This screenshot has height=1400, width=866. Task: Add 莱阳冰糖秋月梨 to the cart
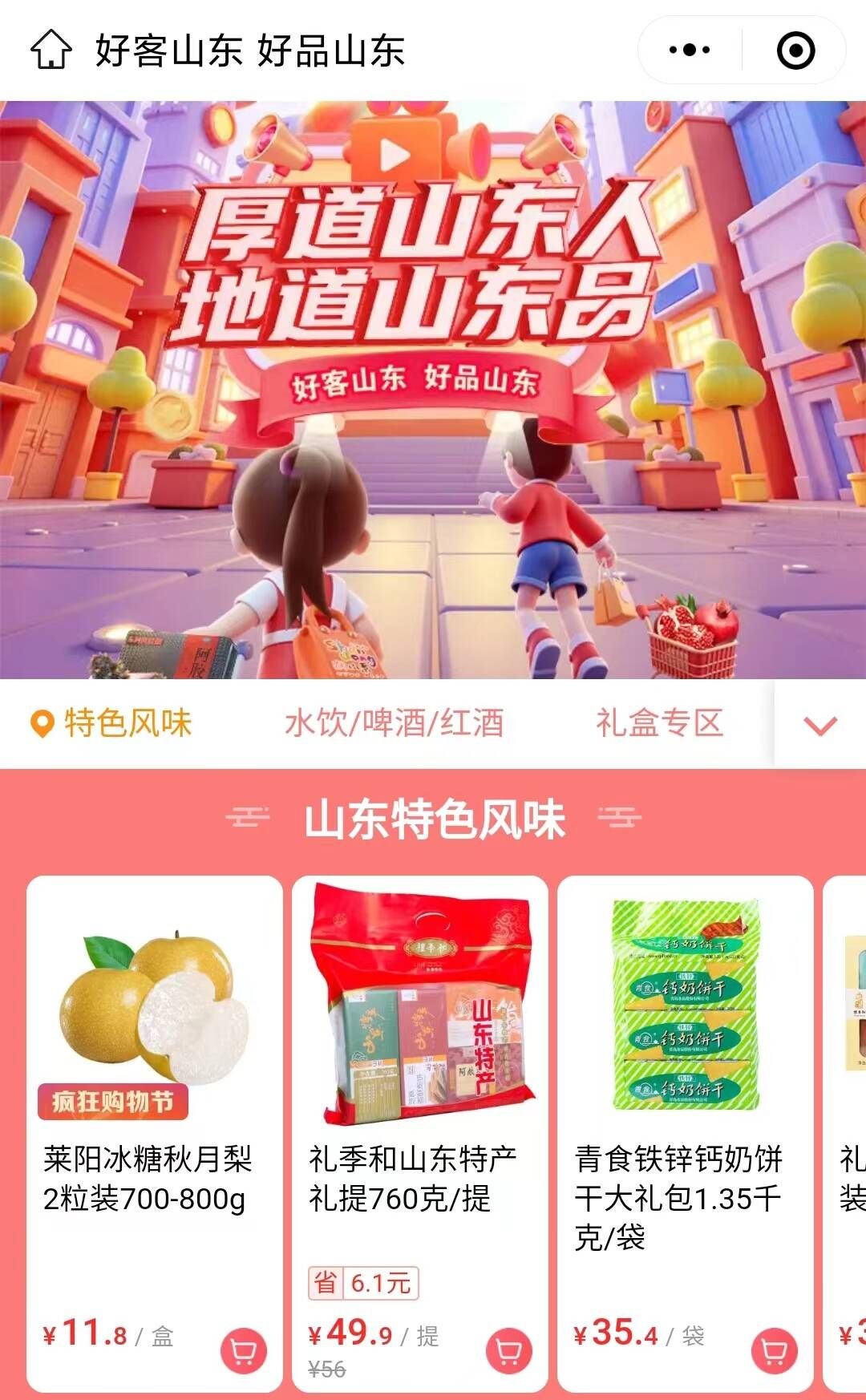(244, 1351)
